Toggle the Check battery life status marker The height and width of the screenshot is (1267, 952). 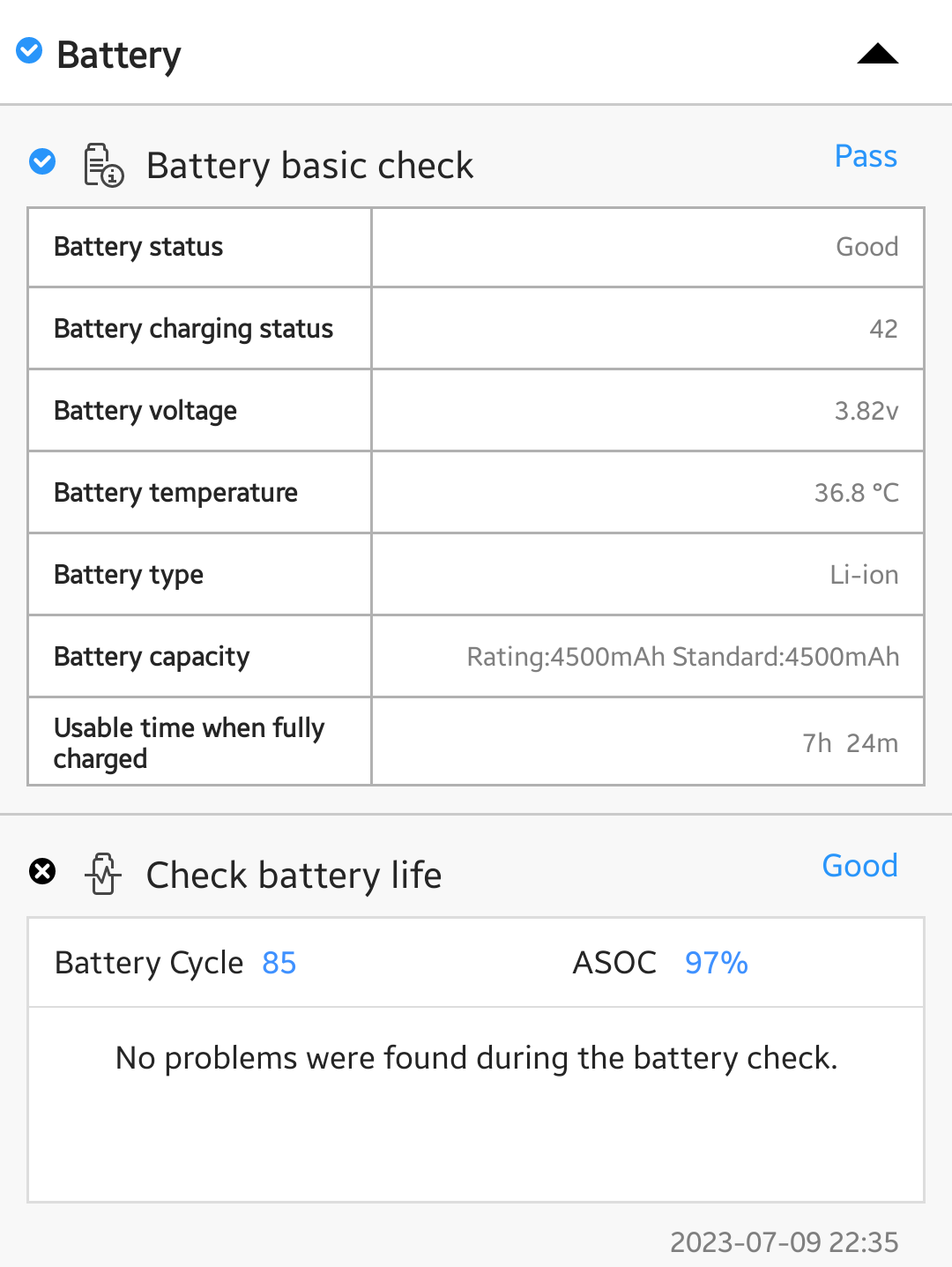(x=42, y=872)
